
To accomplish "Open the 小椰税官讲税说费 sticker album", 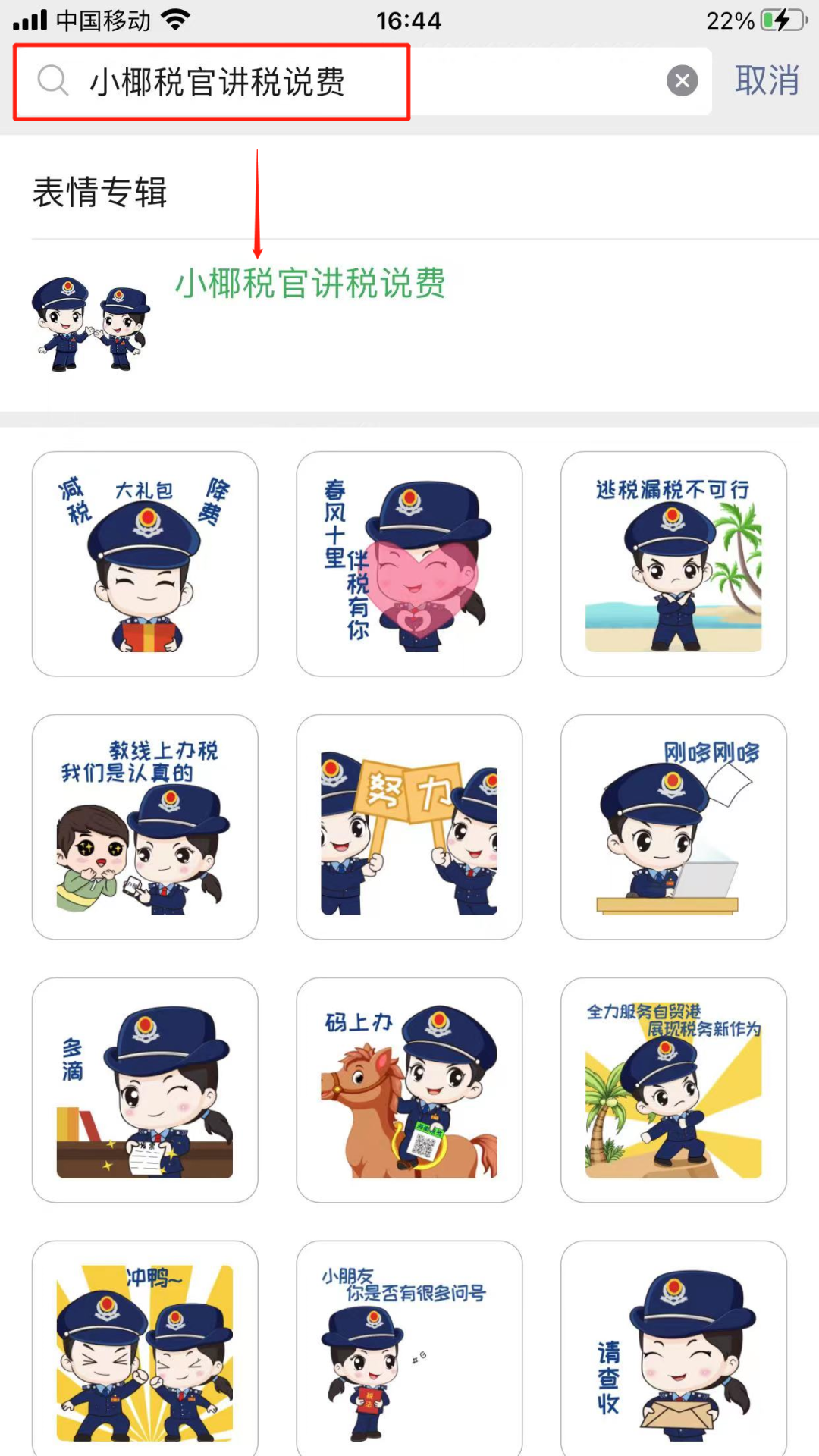I will (309, 284).
